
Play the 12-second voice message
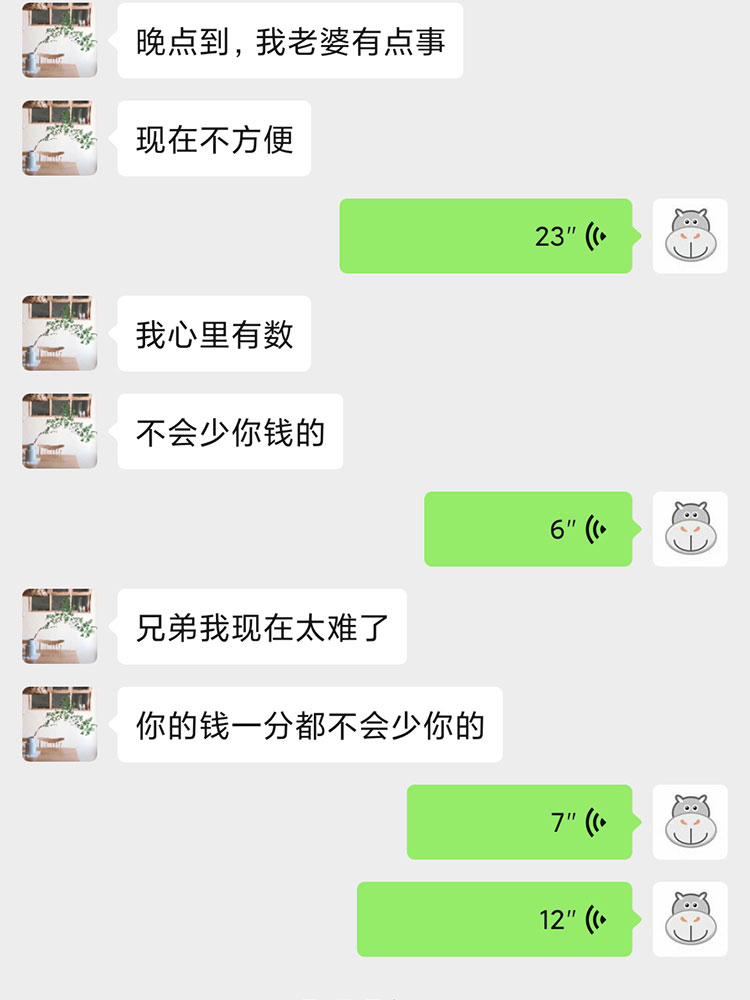(x=494, y=919)
